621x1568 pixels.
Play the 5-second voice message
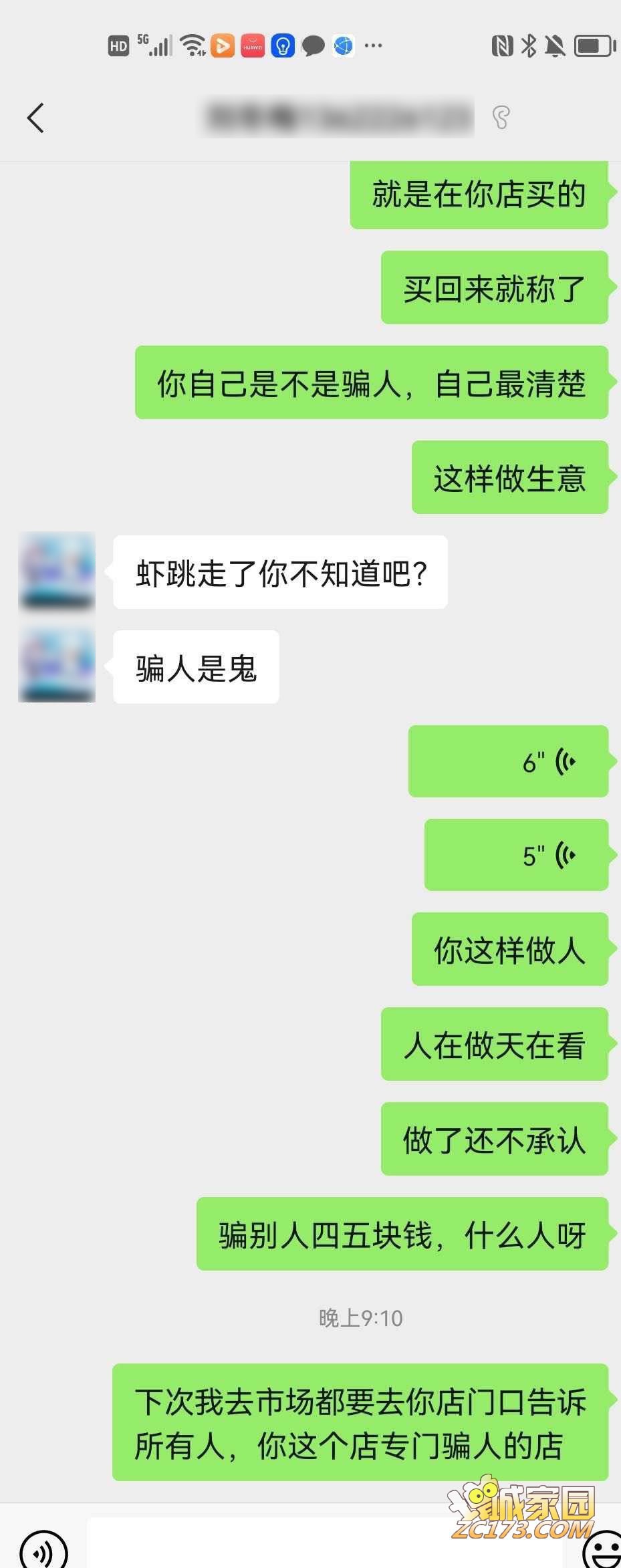pos(516,855)
